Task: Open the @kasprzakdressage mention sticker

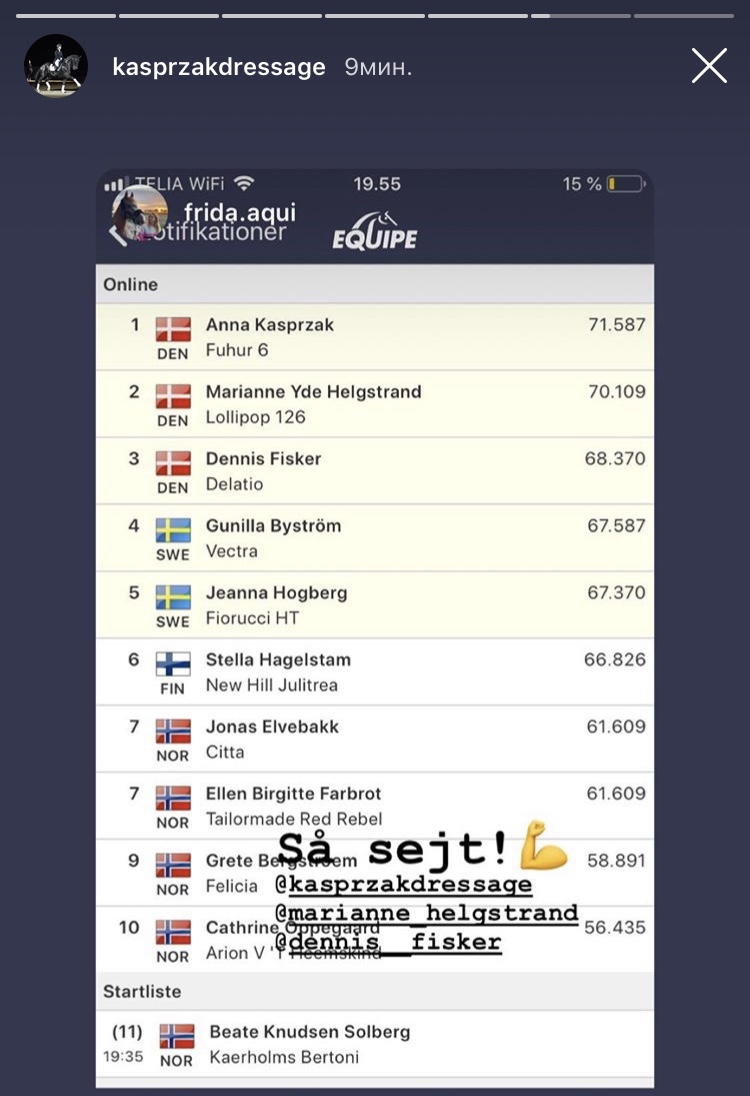Action: tap(403, 885)
